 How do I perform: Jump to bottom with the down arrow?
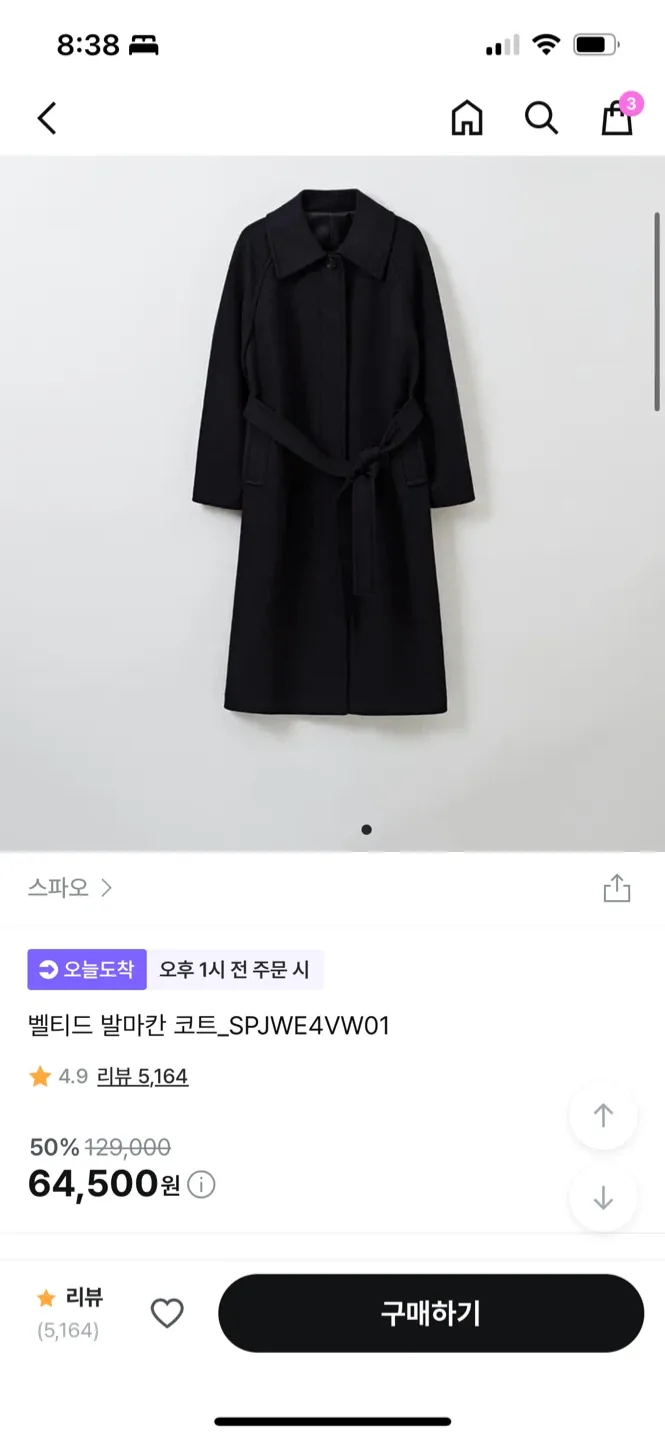[x=603, y=1198]
